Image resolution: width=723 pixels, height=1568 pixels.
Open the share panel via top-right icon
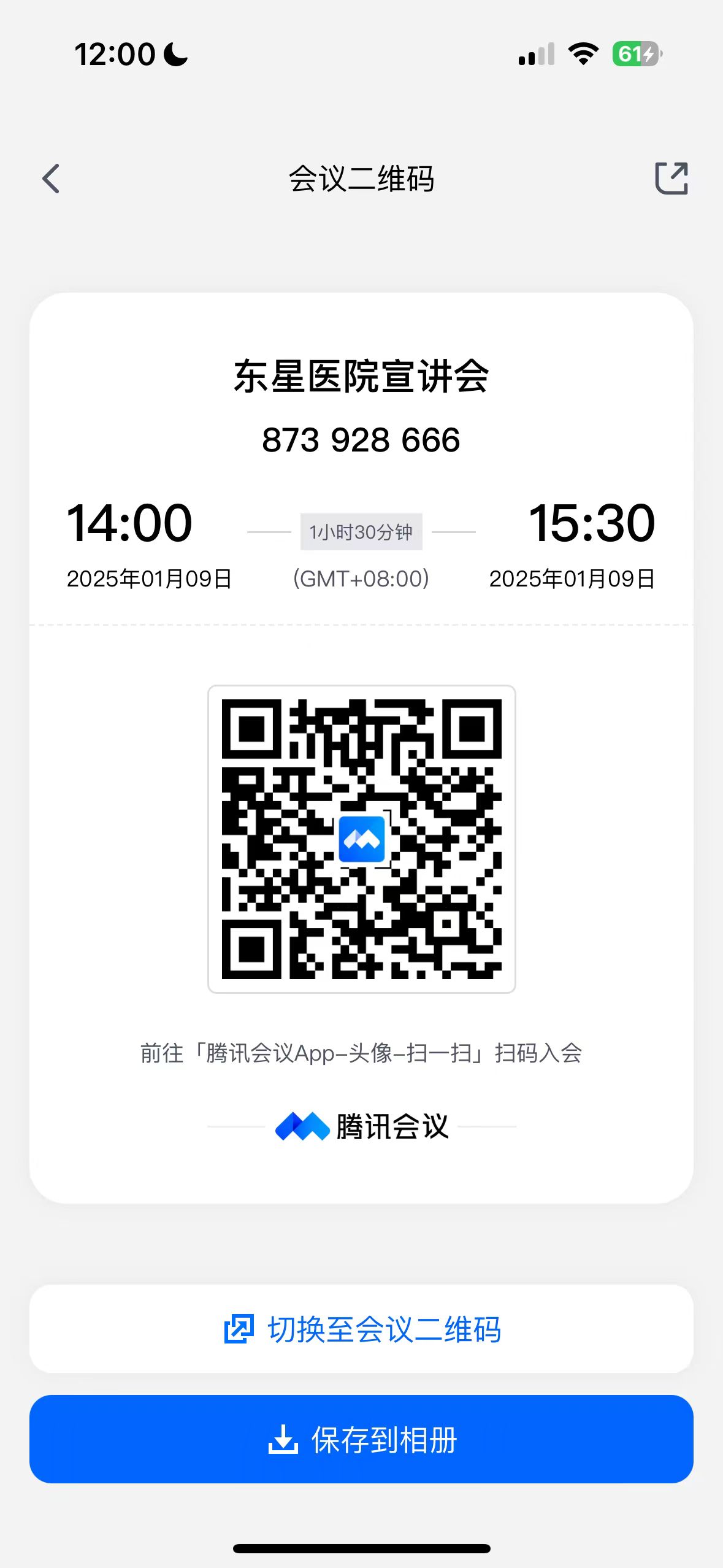click(x=672, y=179)
